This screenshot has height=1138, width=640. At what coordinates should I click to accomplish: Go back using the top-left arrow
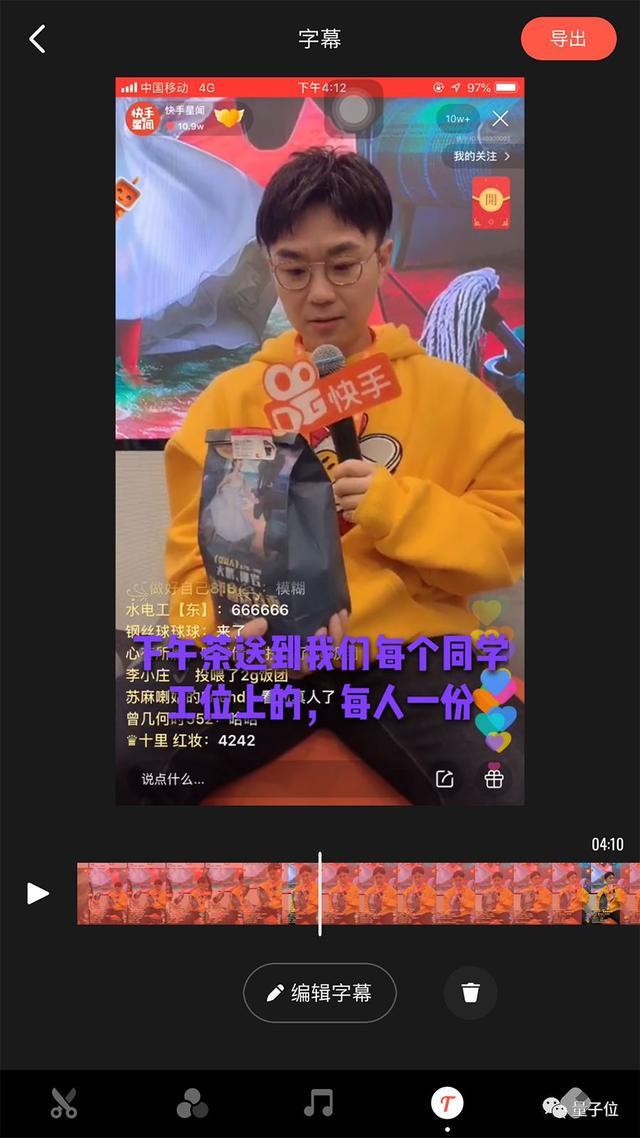[38, 40]
